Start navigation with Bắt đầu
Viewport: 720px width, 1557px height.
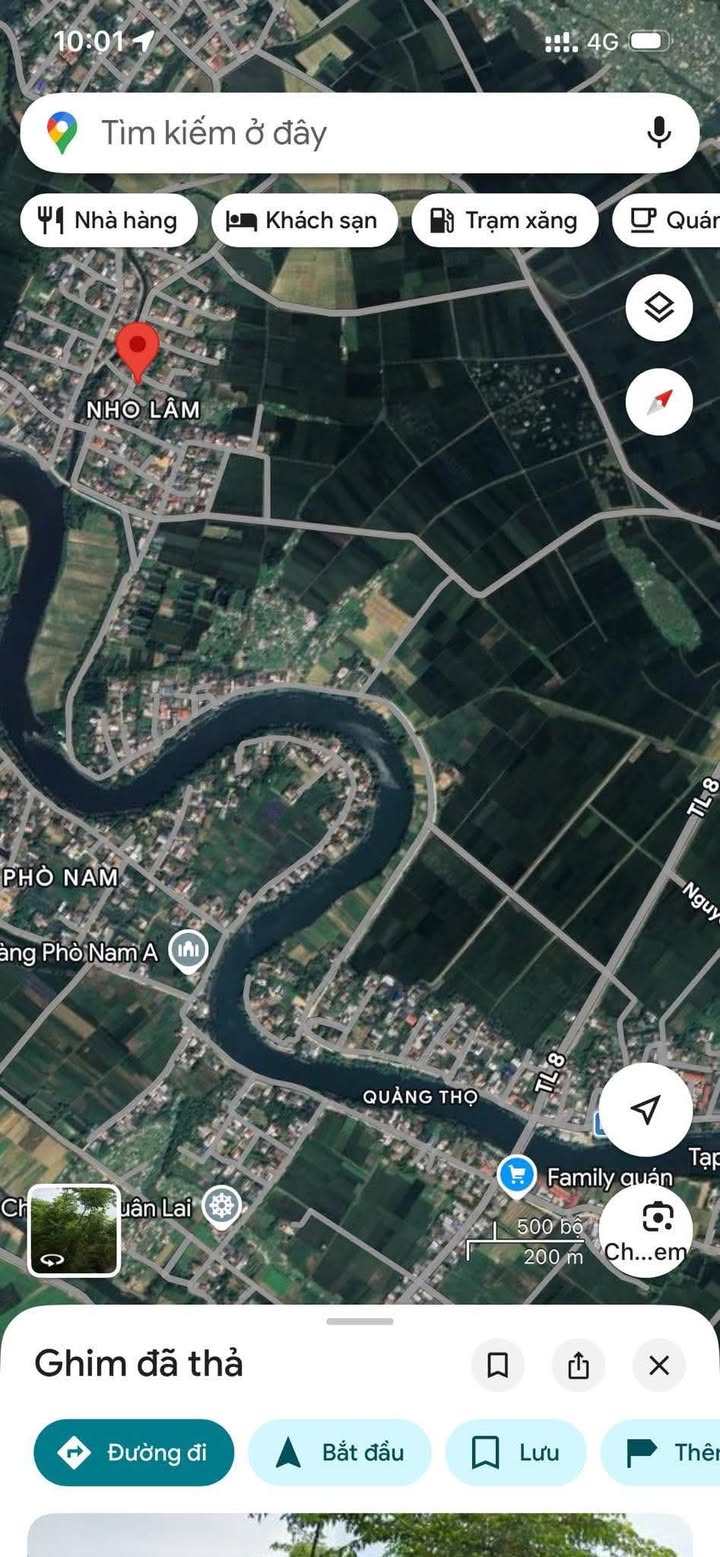[x=339, y=1452]
